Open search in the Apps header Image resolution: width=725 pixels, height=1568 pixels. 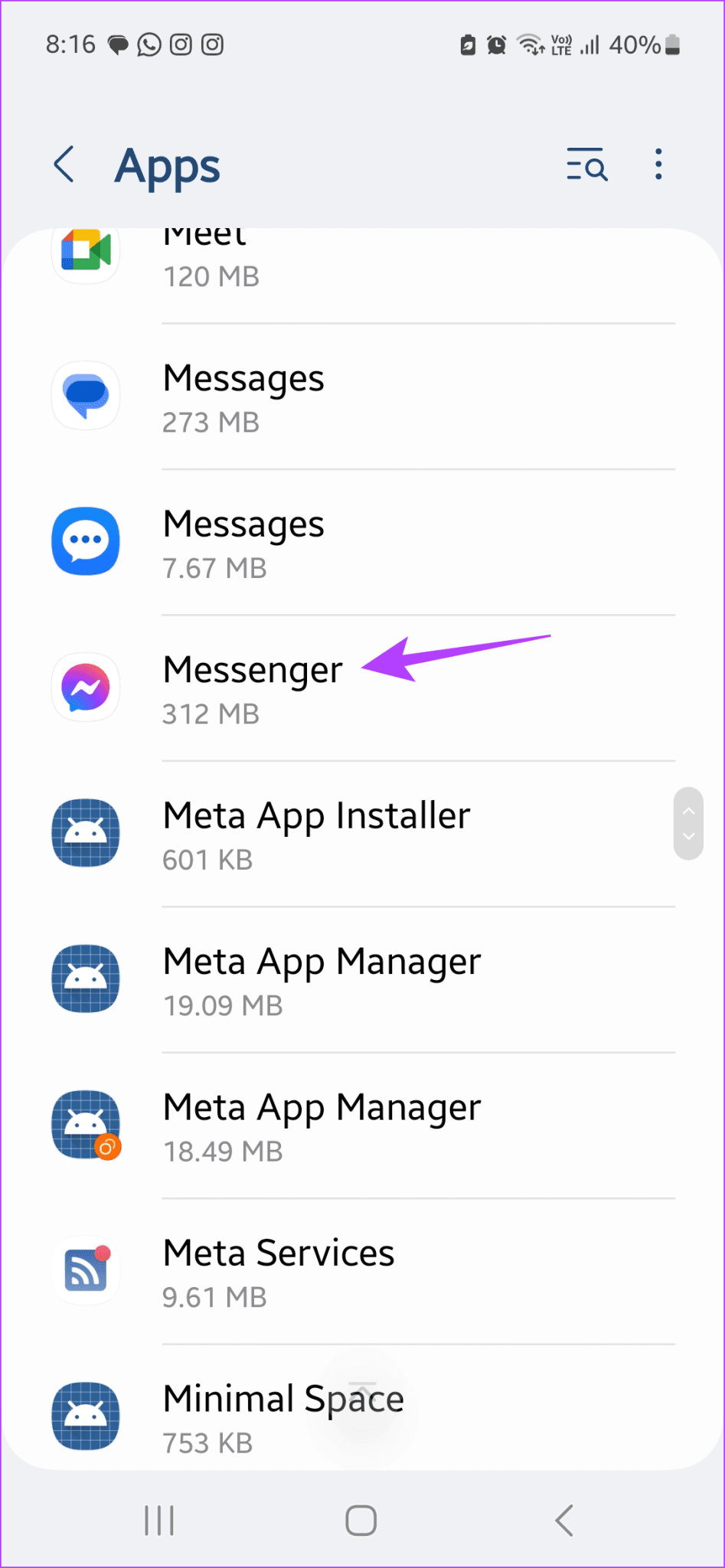(x=586, y=165)
